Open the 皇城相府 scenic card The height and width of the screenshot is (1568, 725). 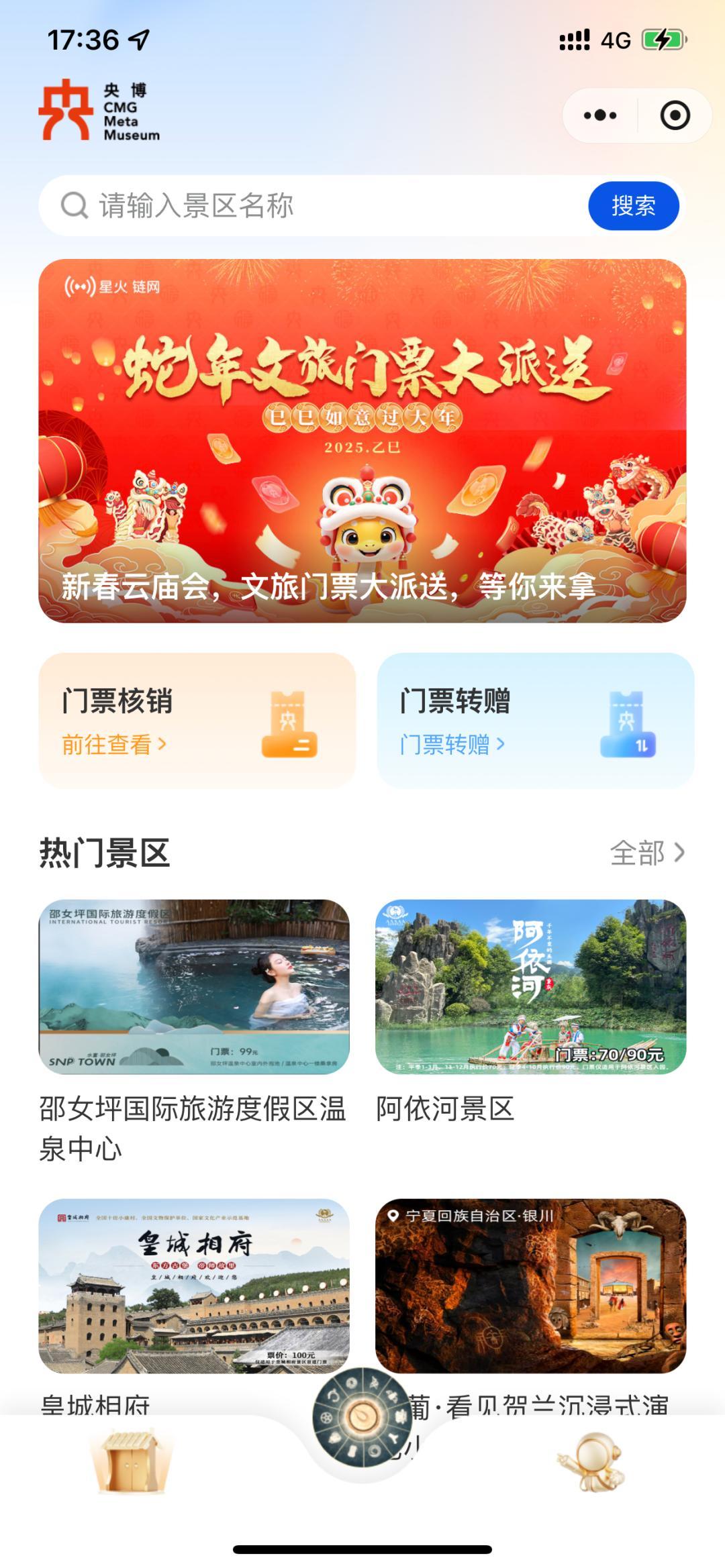[194, 1286]
